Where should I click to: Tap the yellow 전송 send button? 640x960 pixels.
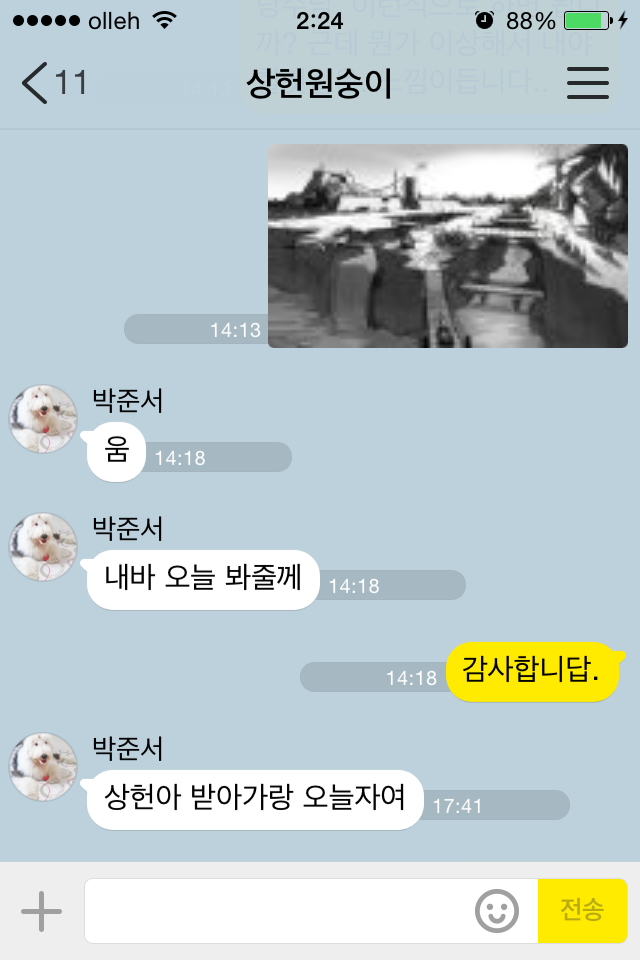point(582,911)
